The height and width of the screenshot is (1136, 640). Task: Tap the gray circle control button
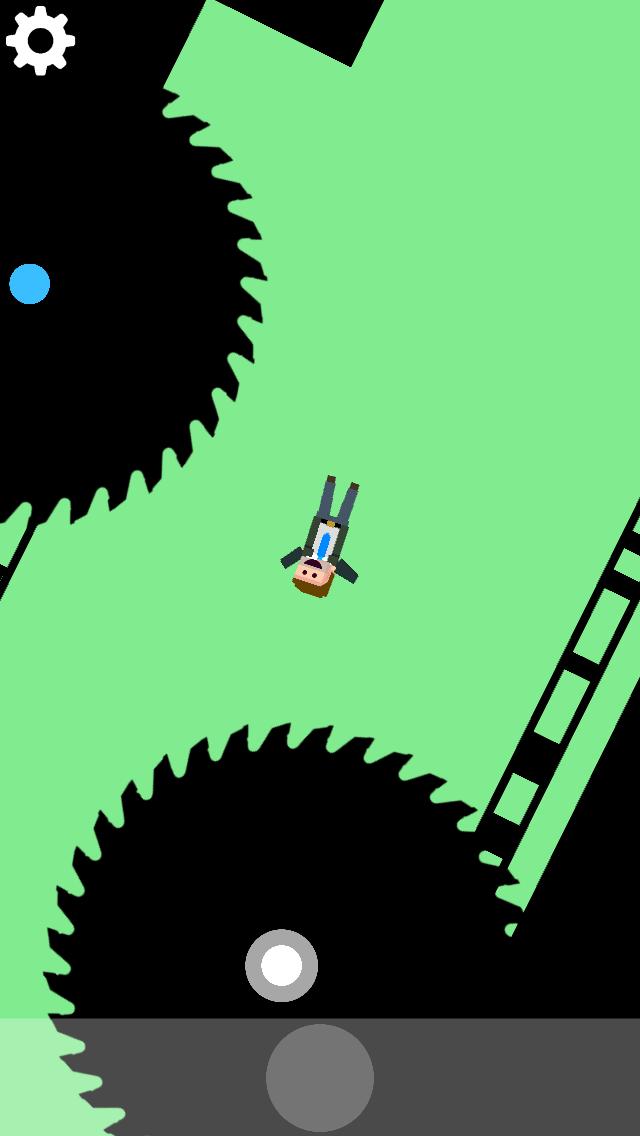point(320,1078)
